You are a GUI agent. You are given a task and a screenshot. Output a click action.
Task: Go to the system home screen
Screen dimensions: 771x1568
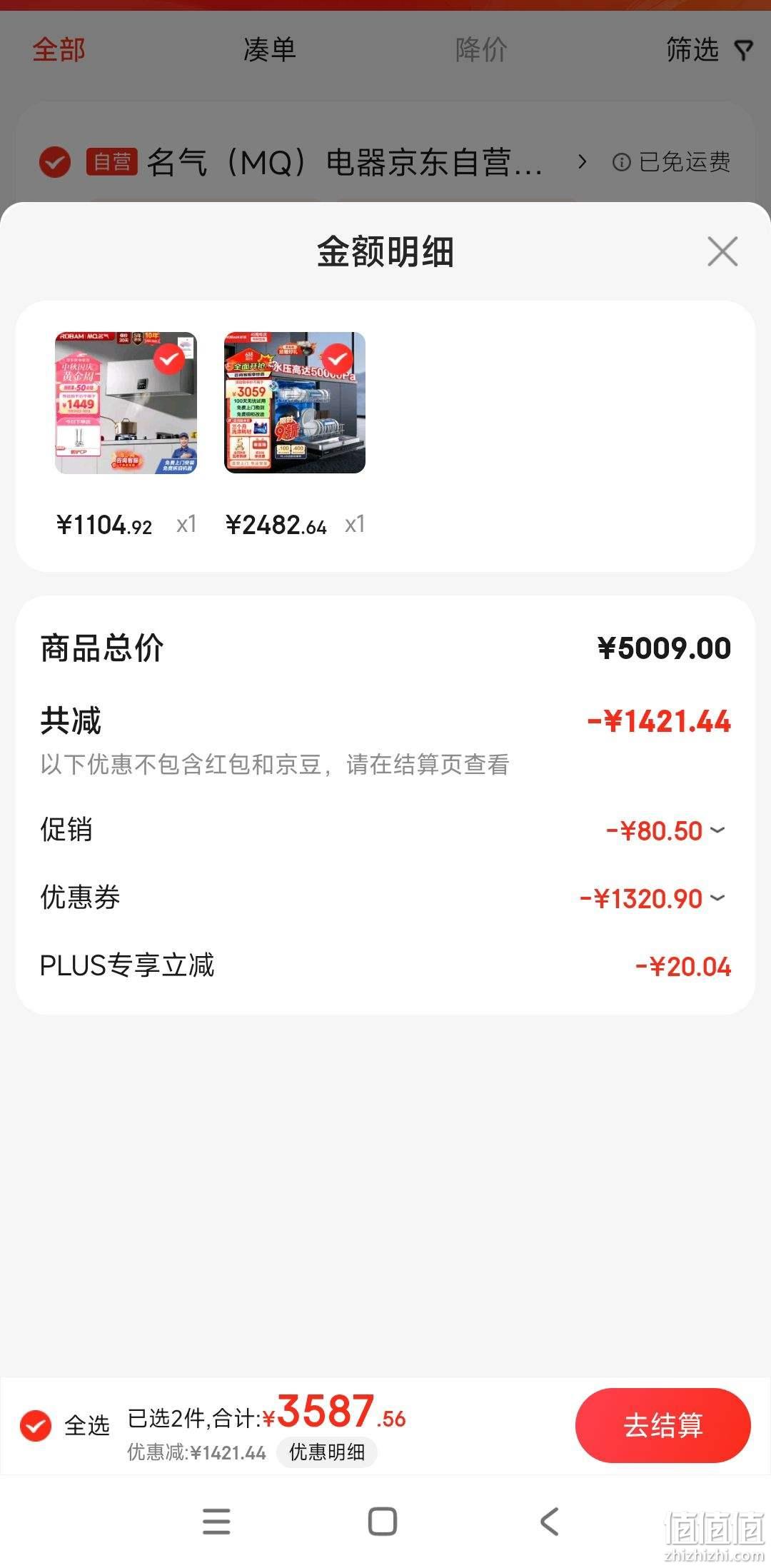coord(383,1522)
